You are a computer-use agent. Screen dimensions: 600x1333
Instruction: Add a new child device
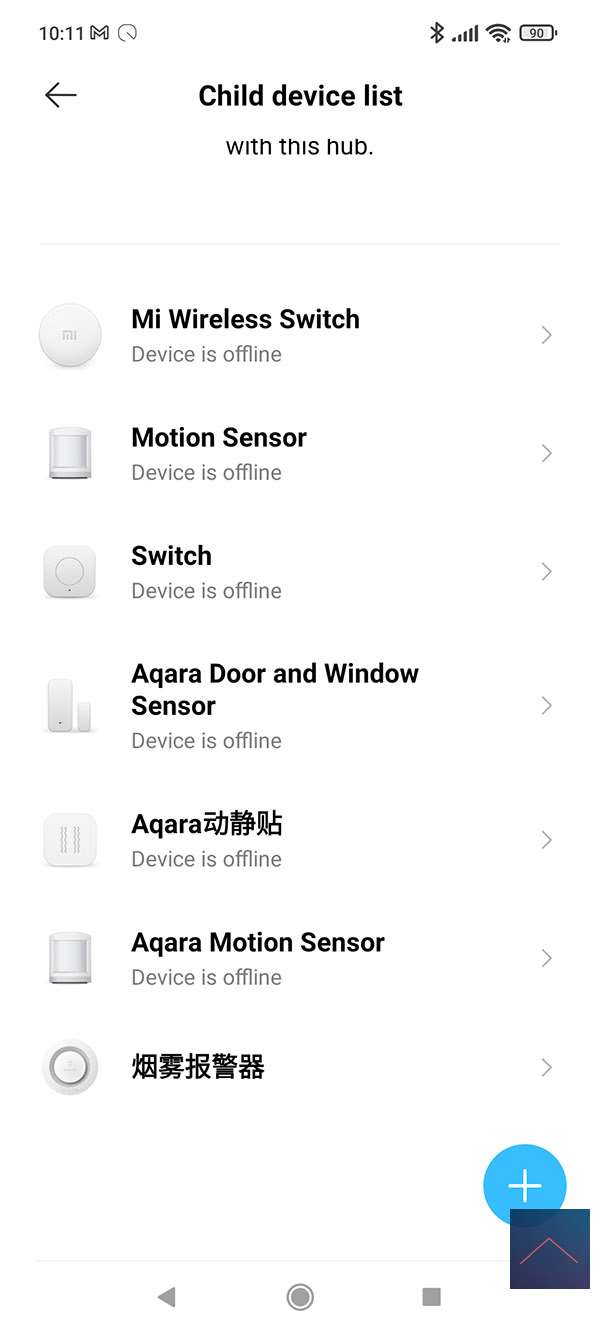coord(524,1185)
